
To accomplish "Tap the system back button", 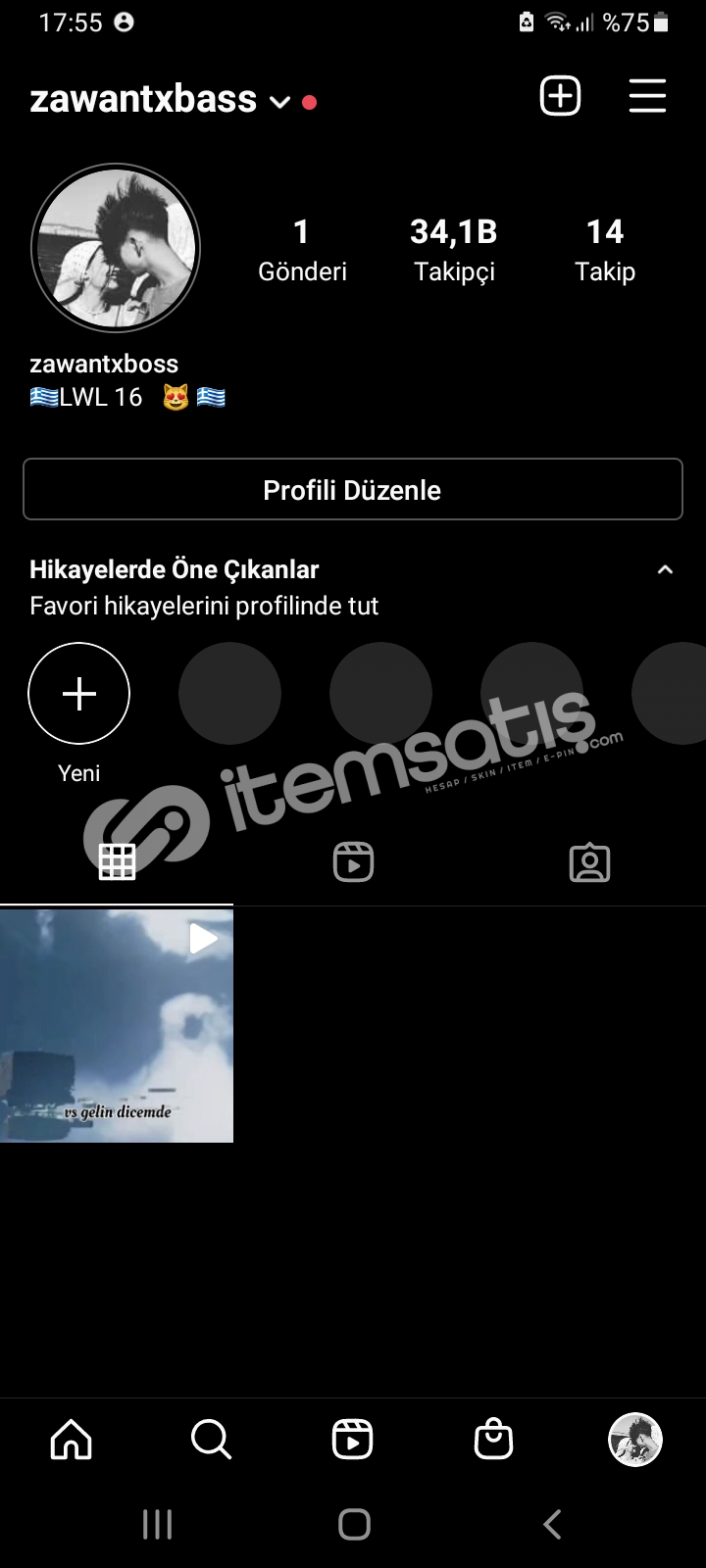I will (552, 1524).
